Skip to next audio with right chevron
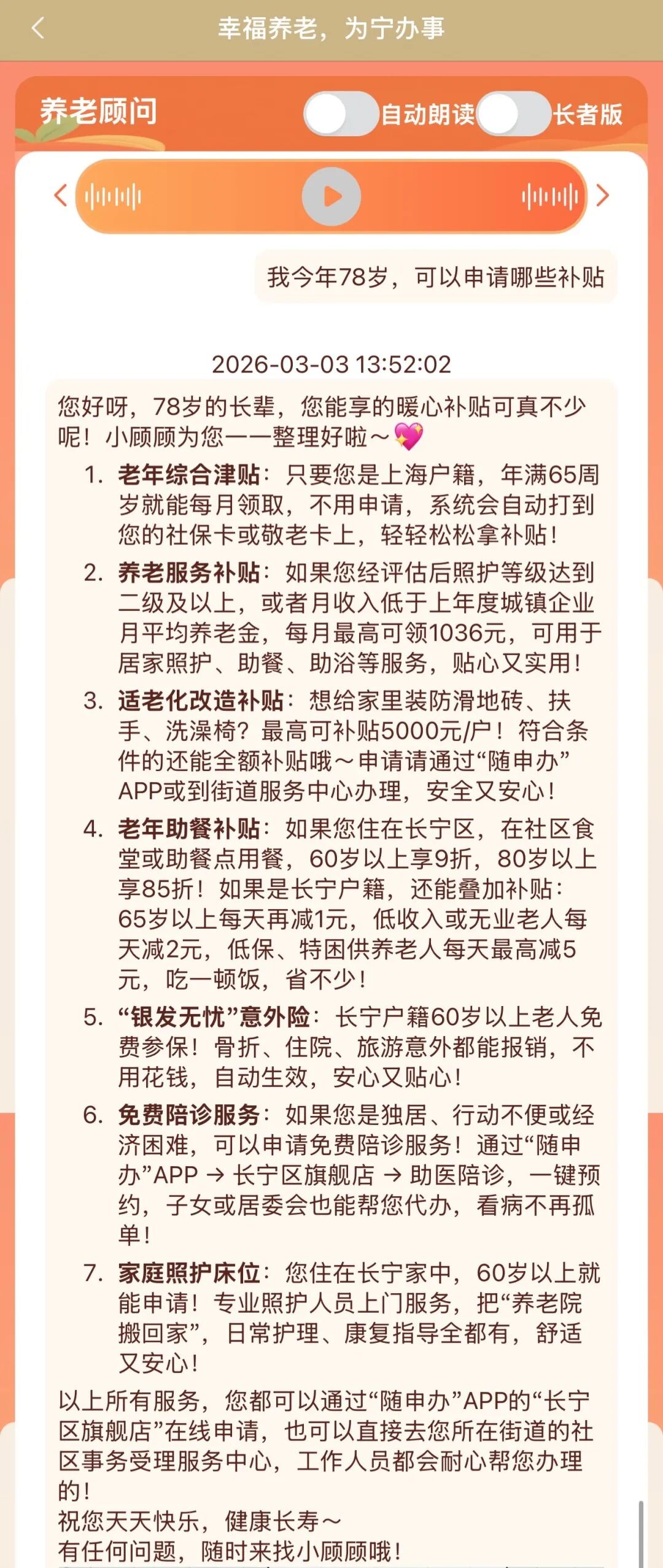The width and height of the screenshot is (663, 1568). pyautogui.click(x=603, y=196)
